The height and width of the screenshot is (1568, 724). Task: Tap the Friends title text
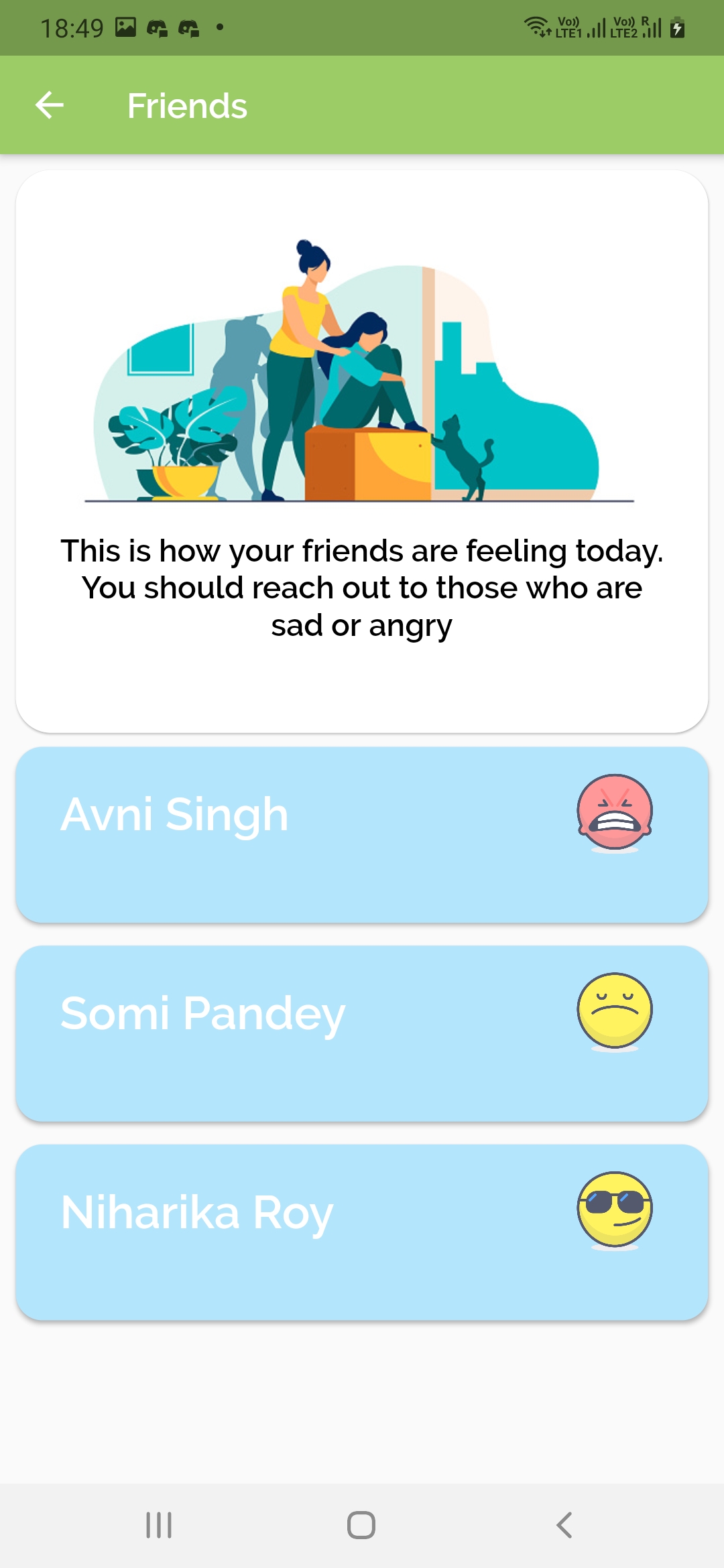coord(187,105)
